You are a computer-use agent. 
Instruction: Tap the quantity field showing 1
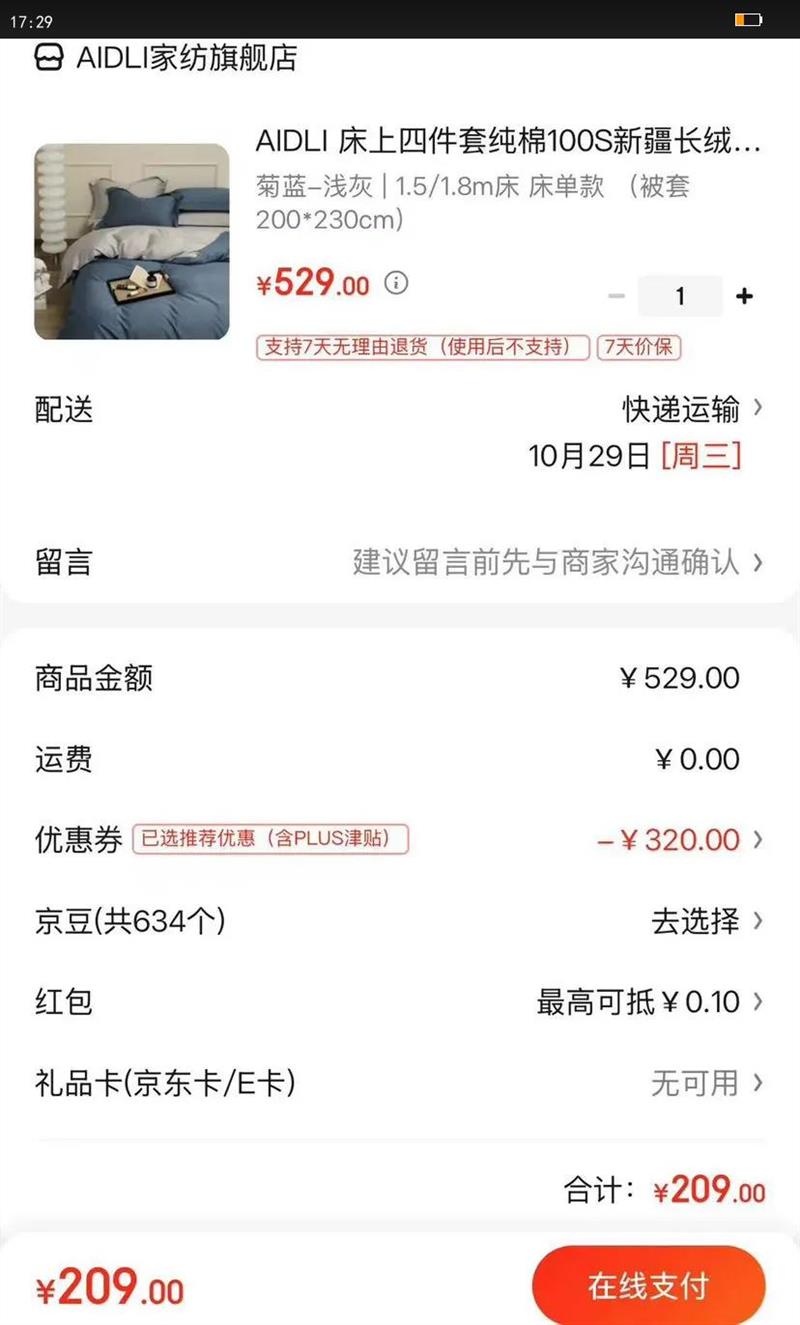680,296
